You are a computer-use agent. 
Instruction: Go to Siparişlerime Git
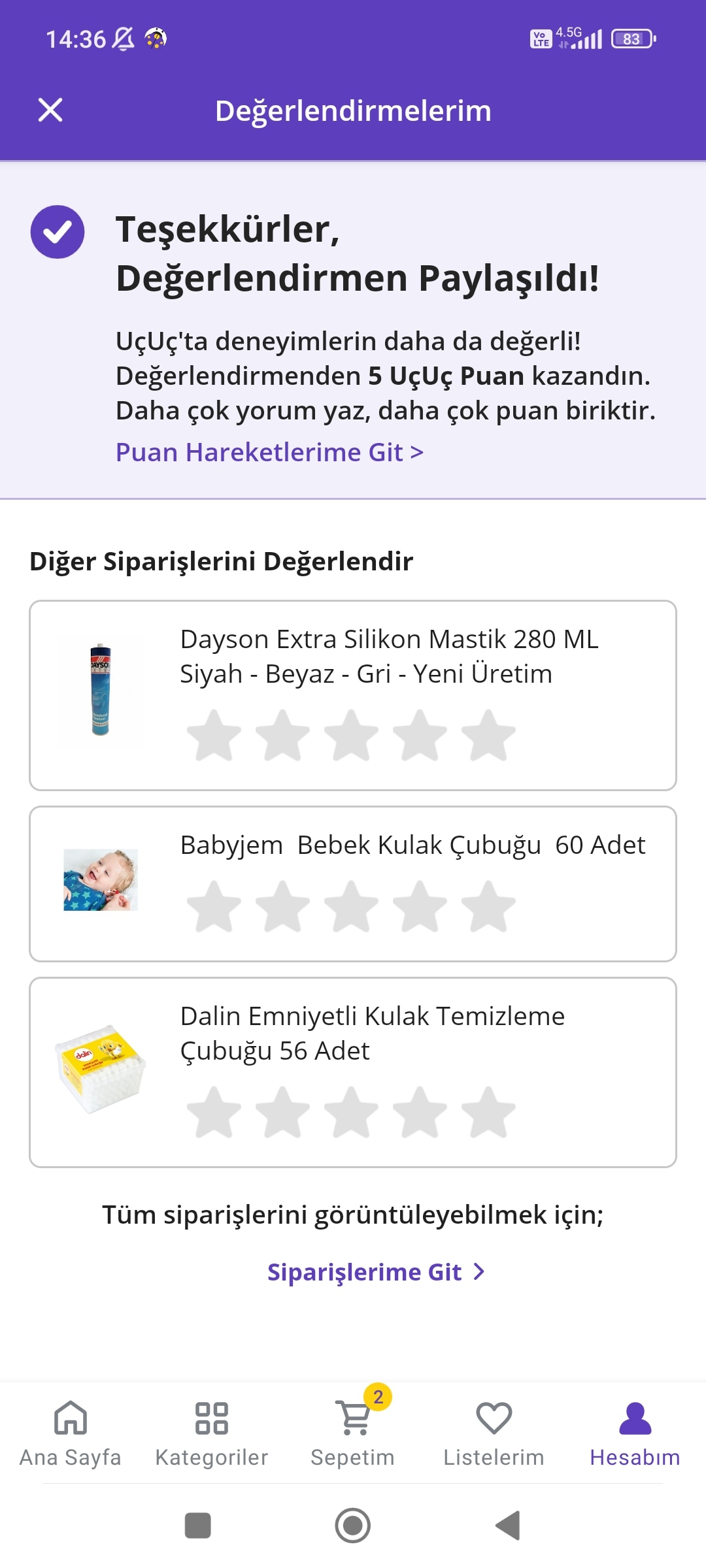pyautogui.click(x=376, y=1272)
